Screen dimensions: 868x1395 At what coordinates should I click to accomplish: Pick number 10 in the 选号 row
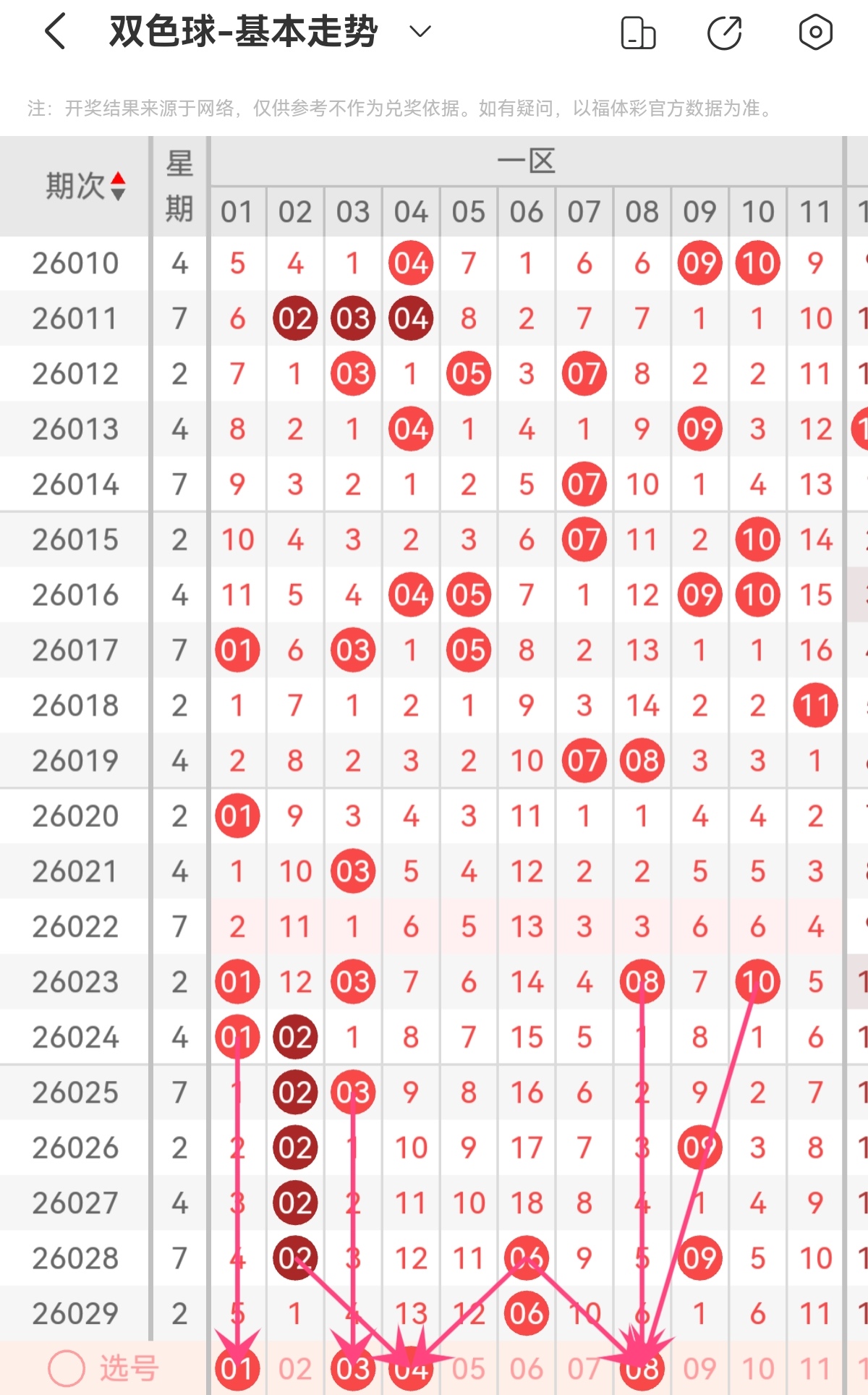pyautogui.click(x=758, y=1368)
